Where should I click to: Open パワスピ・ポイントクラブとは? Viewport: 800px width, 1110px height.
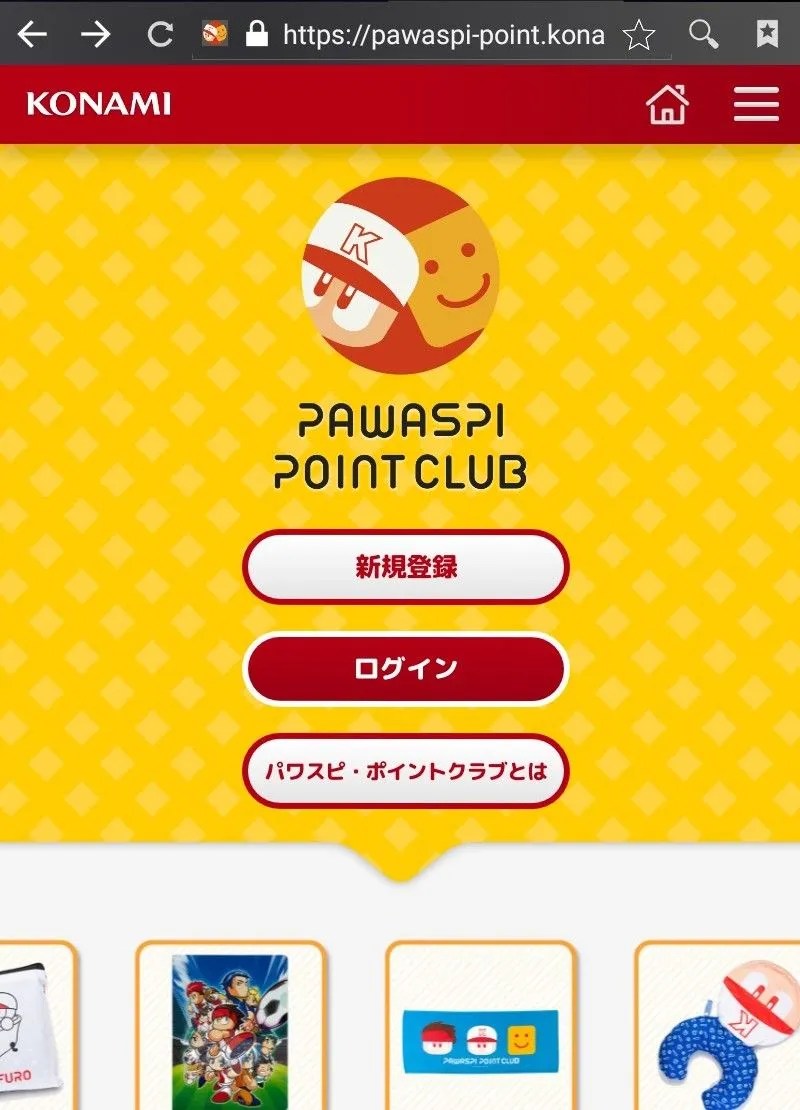pyautogui.click(x=405, y=772)
